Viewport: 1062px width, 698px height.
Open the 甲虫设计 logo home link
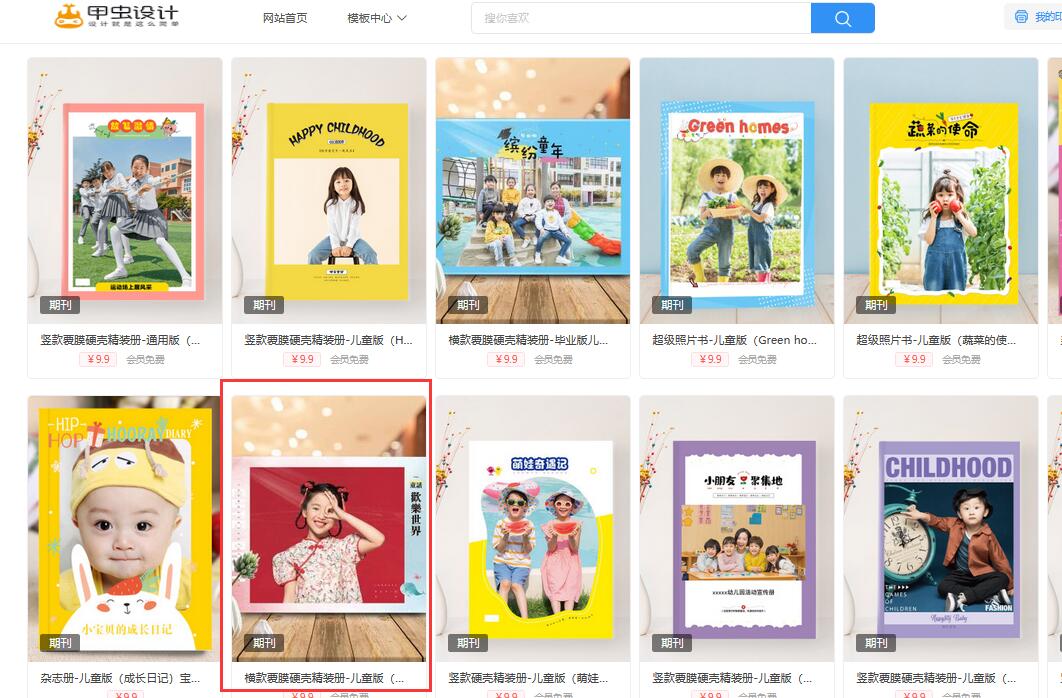pos(117,17)
